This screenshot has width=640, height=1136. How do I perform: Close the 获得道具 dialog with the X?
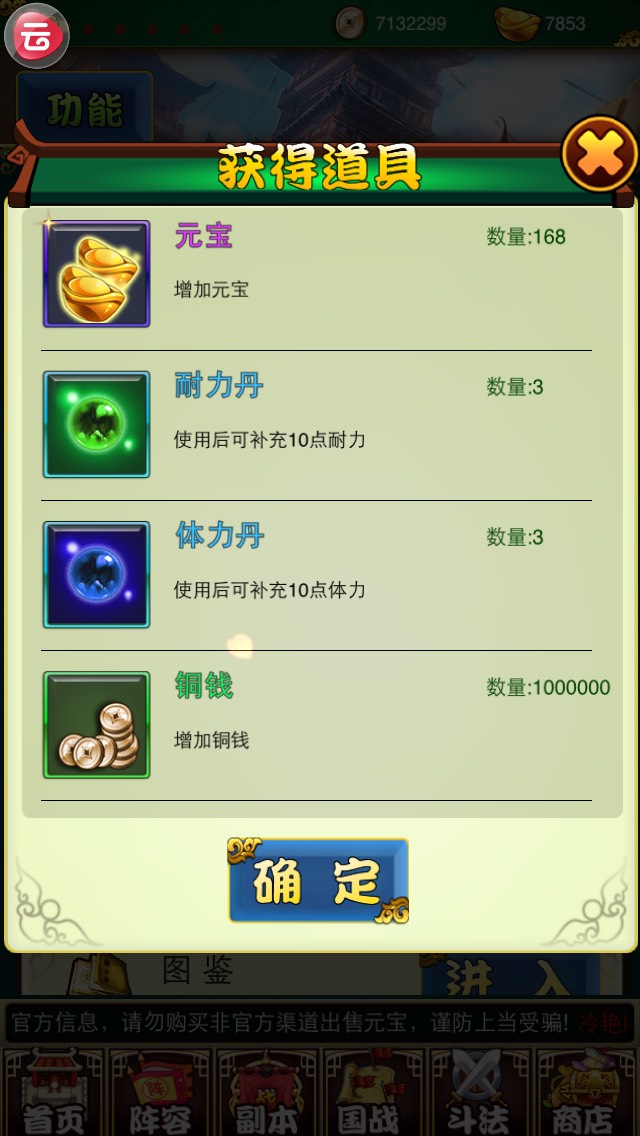point(600,156)
